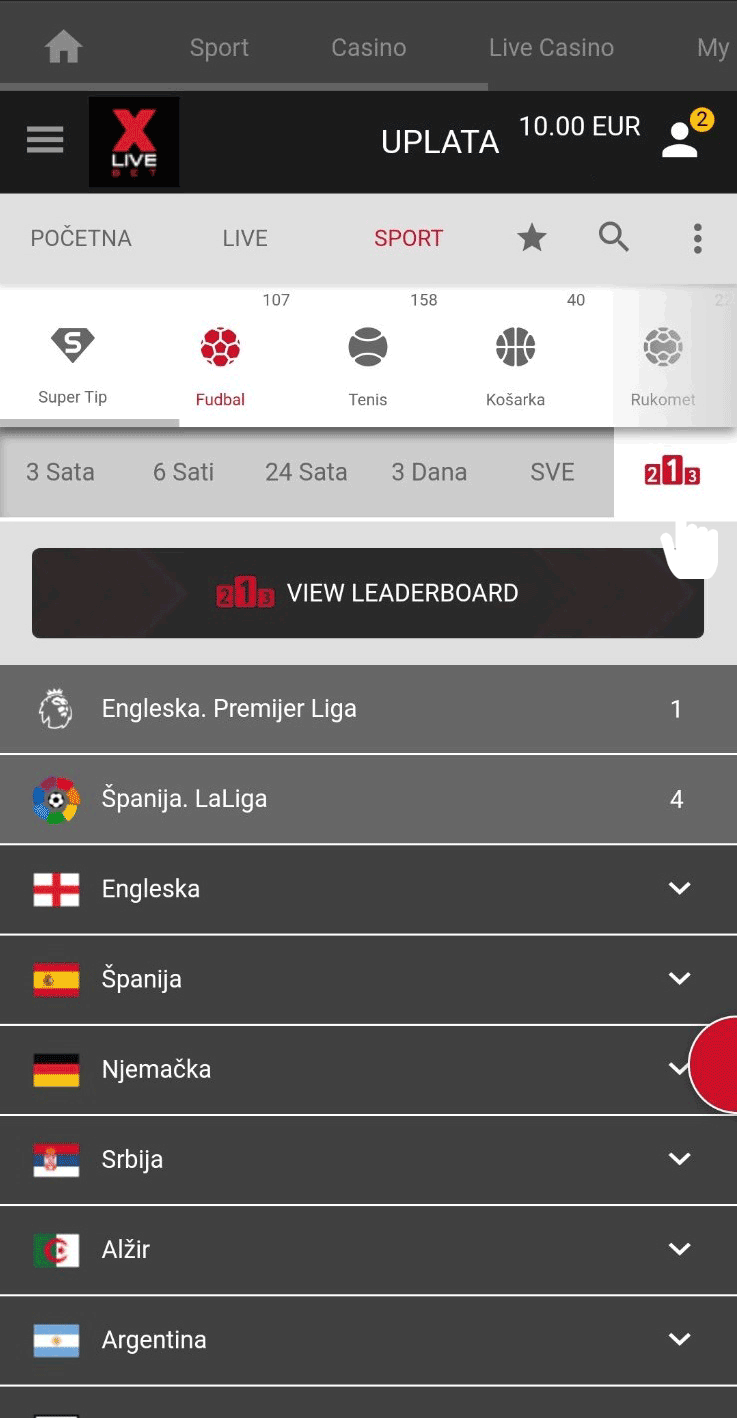Tap the VIEW LEADERBOARD button
Image resolution: width=737 pixels, height=1418 pixels.
[368, 593]
